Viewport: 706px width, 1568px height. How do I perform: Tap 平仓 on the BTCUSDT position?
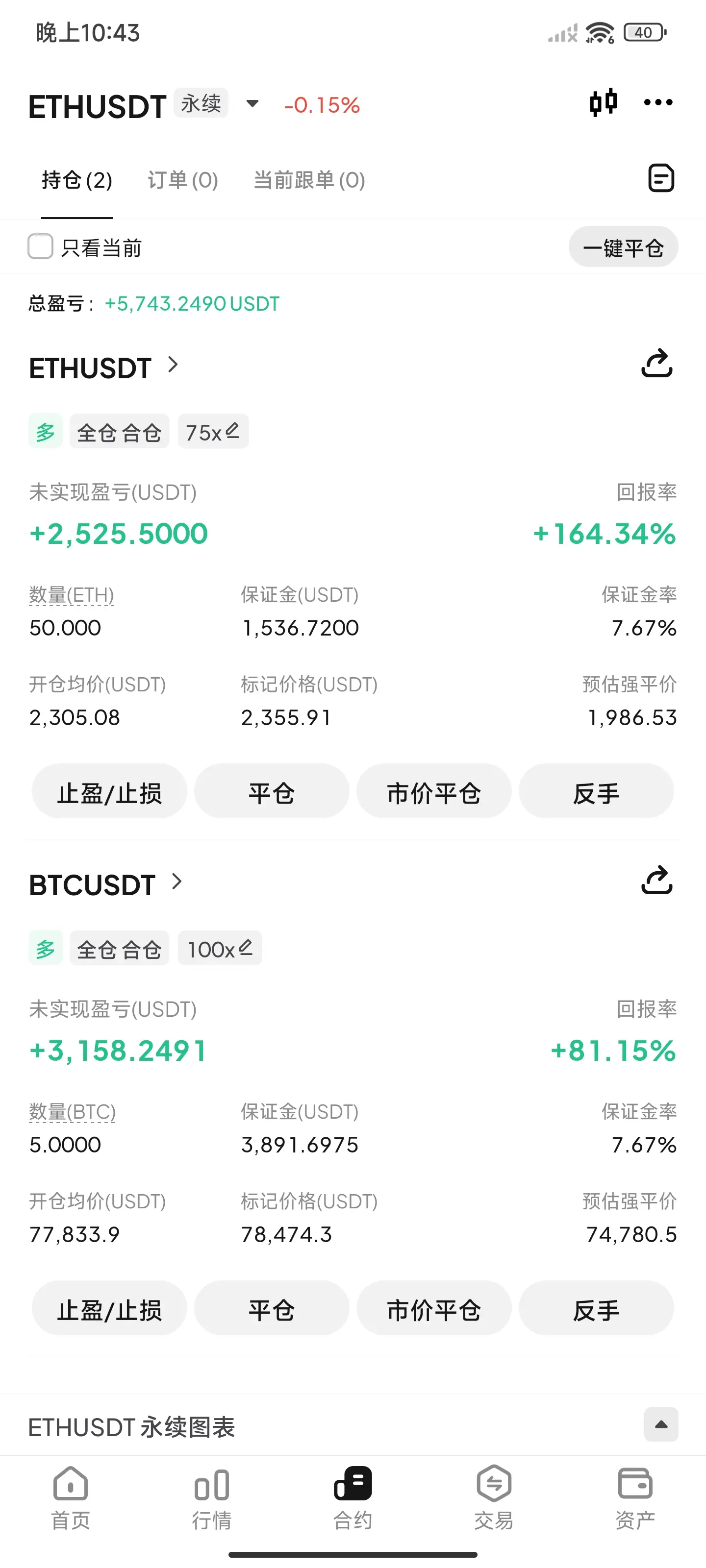click(x=272, y=1309)
